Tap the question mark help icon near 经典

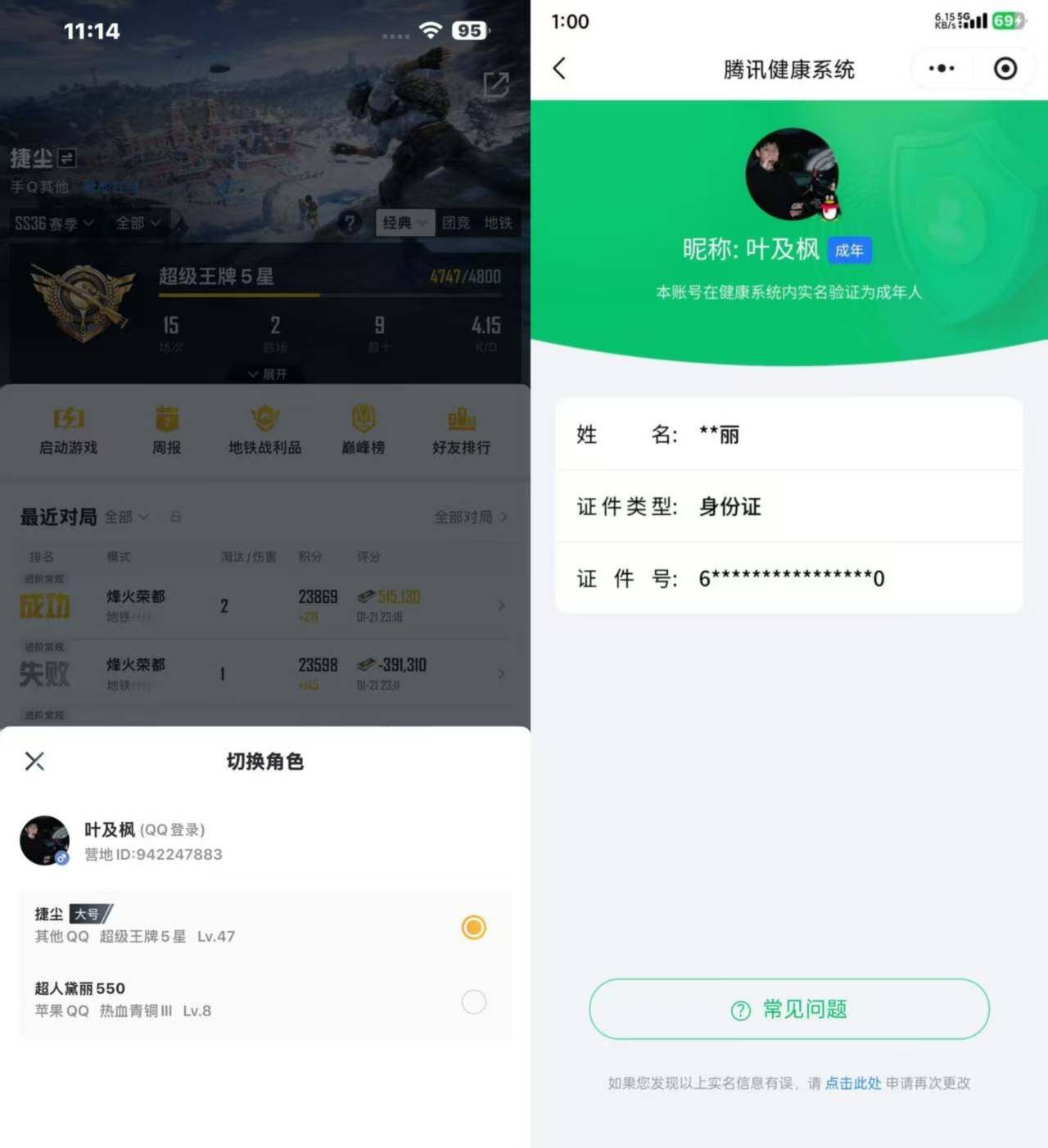pyautogui.click(x=350, y=223)
